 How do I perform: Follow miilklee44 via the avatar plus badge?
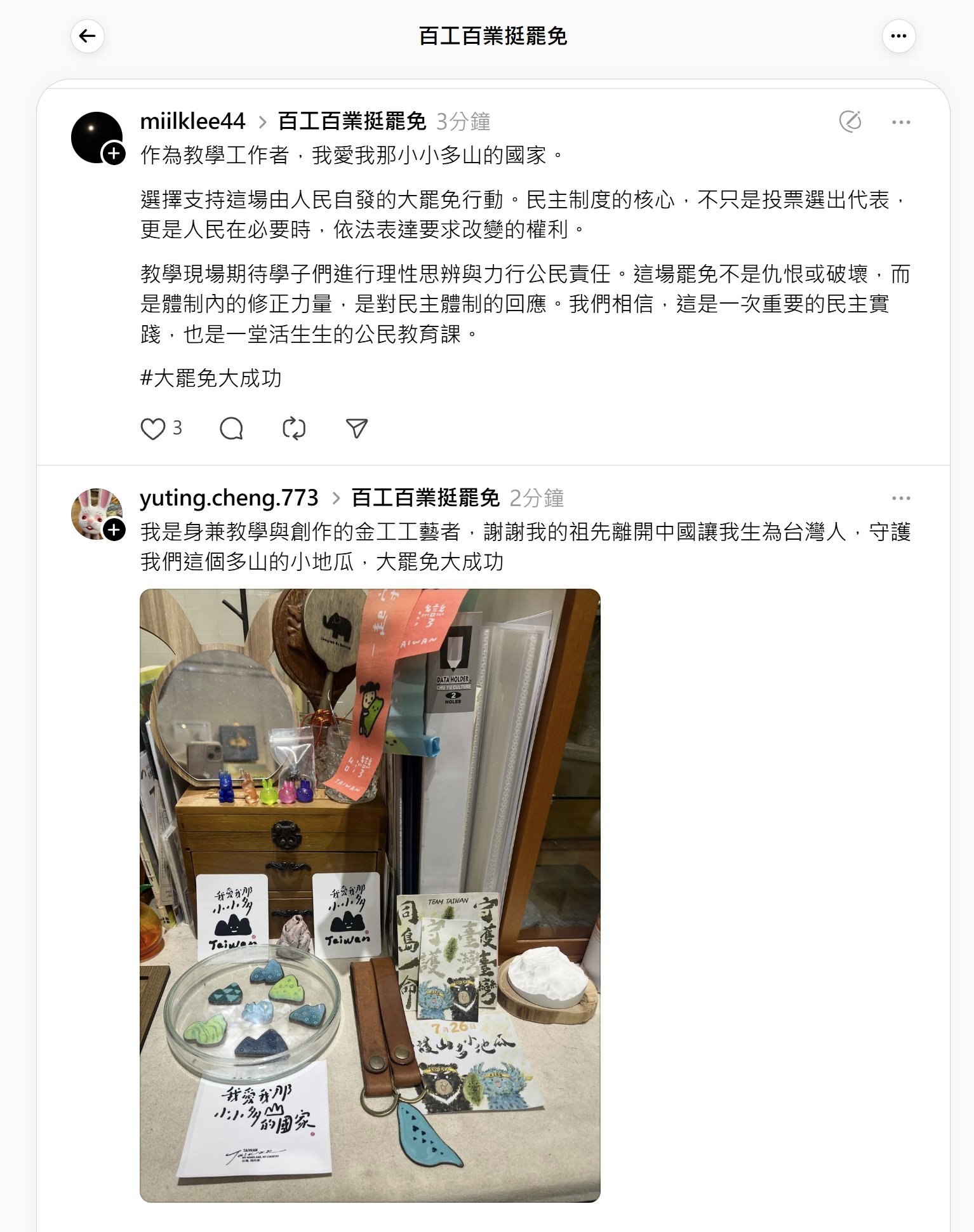click(114, 153)
